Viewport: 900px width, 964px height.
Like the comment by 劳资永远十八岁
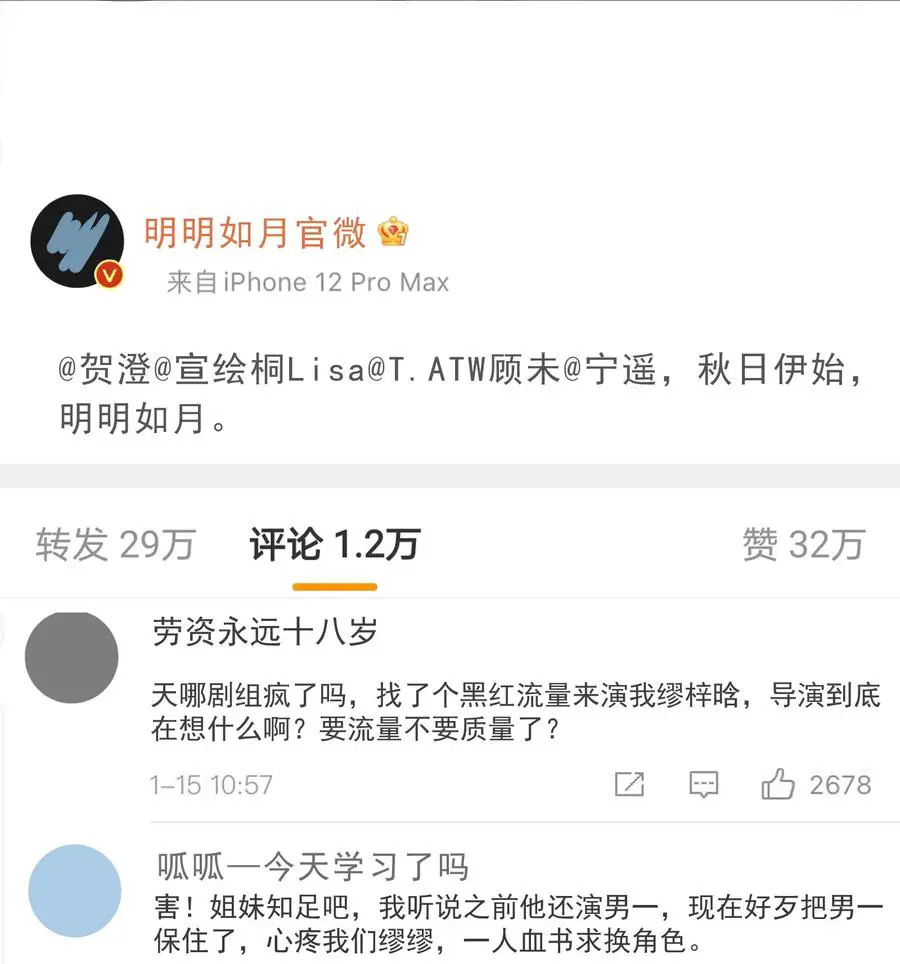[778, 784]
